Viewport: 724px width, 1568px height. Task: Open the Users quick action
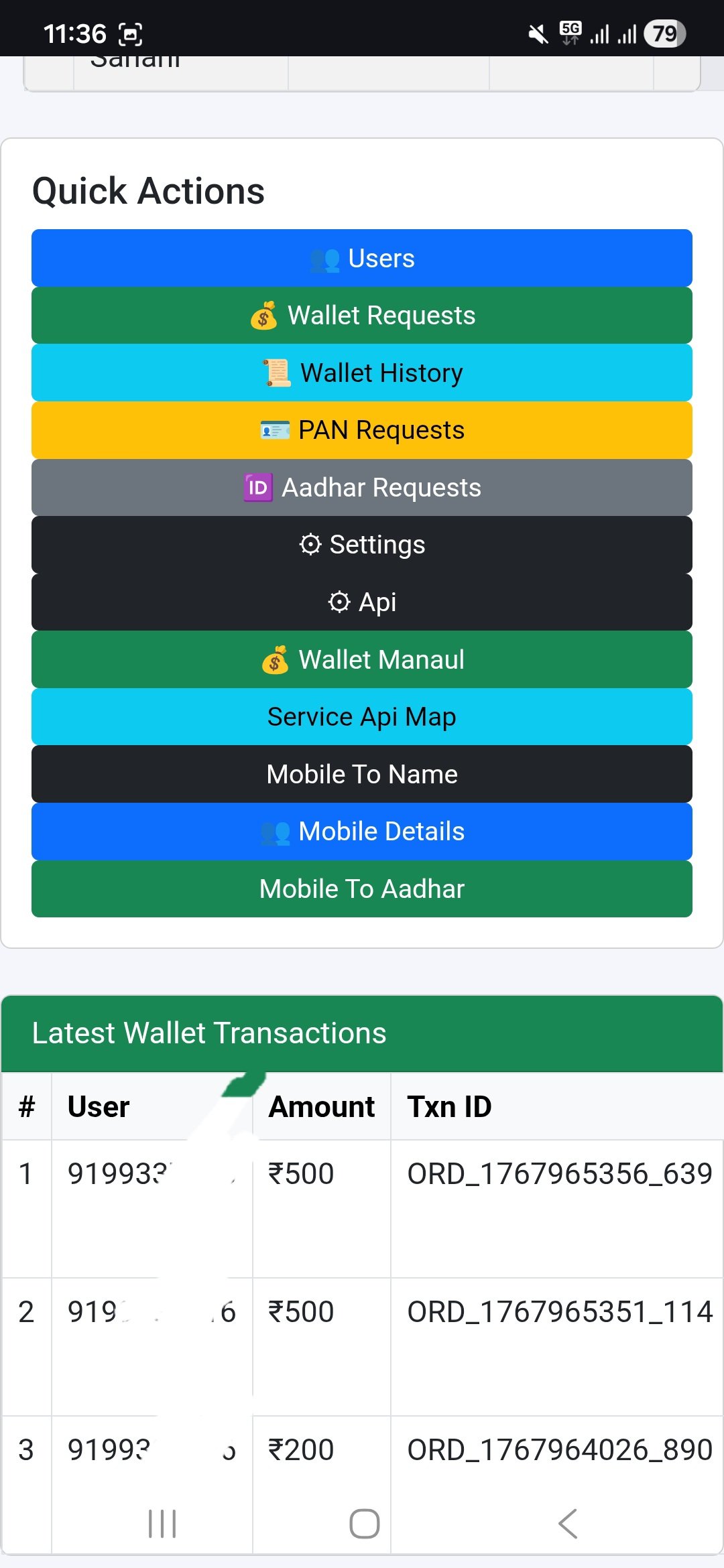362,258
